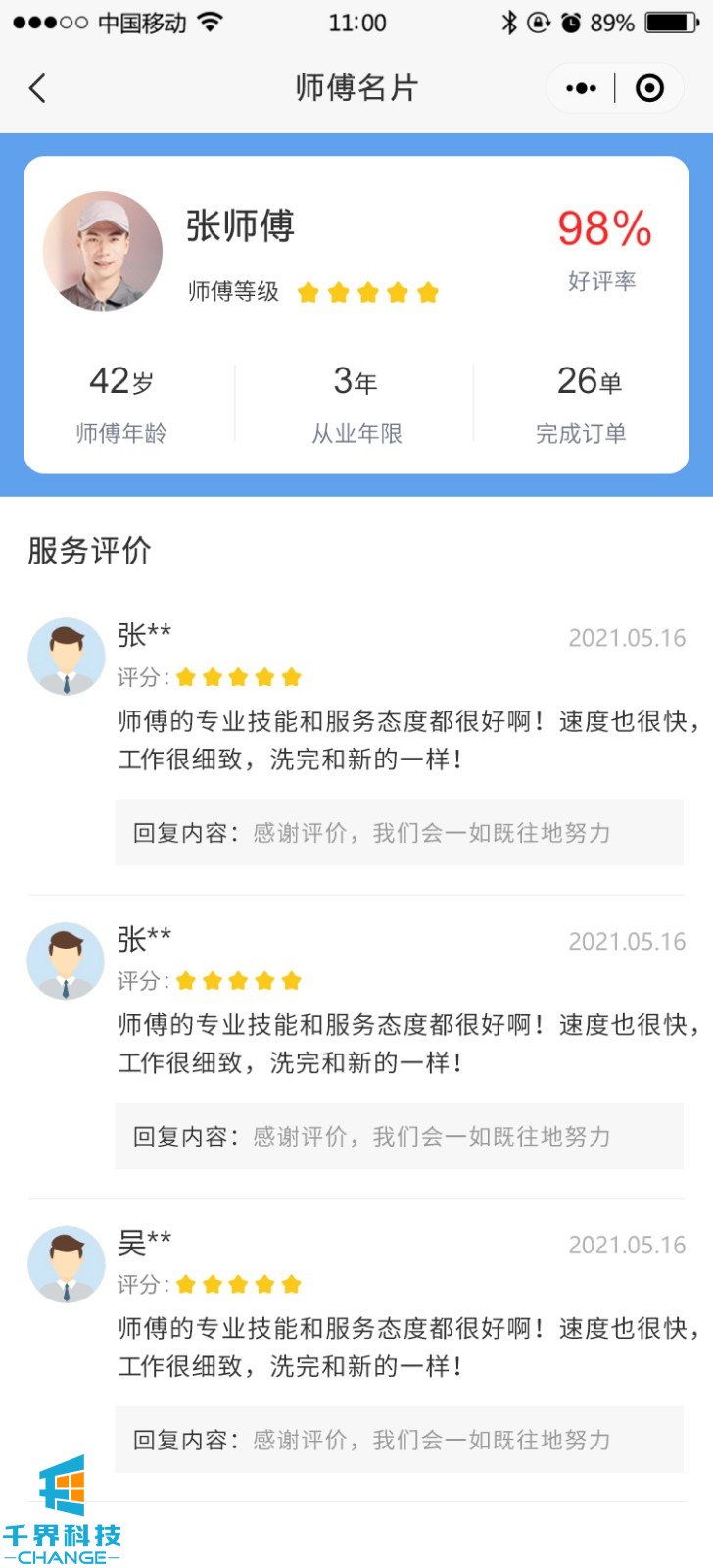This screenshot has height=1568, width=713.
Task: Open the mini program more-options menu
Action: point(581,88)
